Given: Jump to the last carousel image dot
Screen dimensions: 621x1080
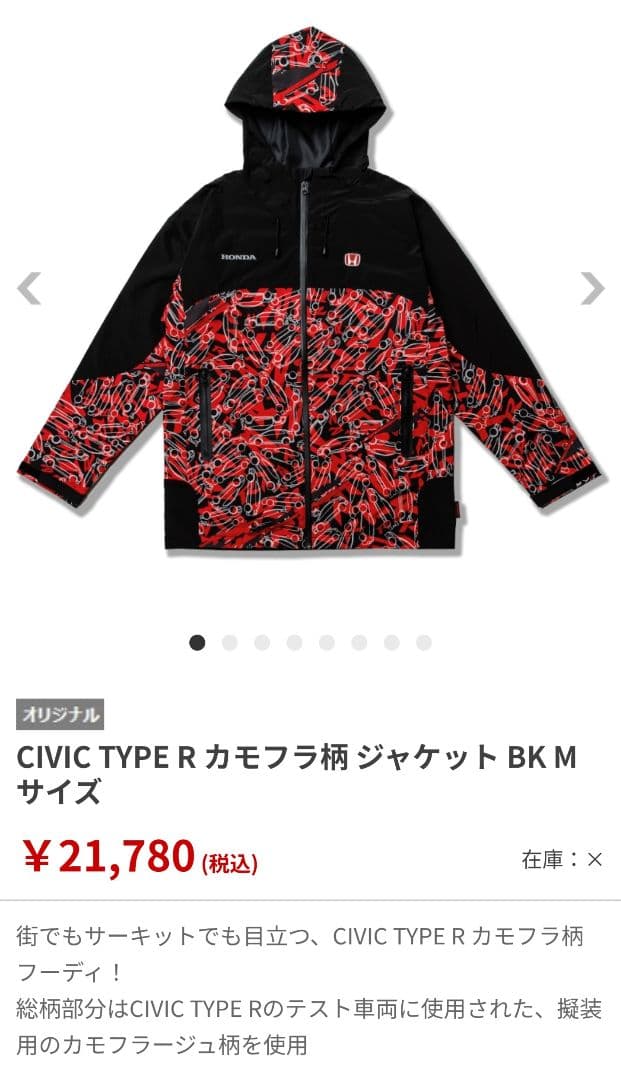Looking at the screenshot, I should (424, 643).
